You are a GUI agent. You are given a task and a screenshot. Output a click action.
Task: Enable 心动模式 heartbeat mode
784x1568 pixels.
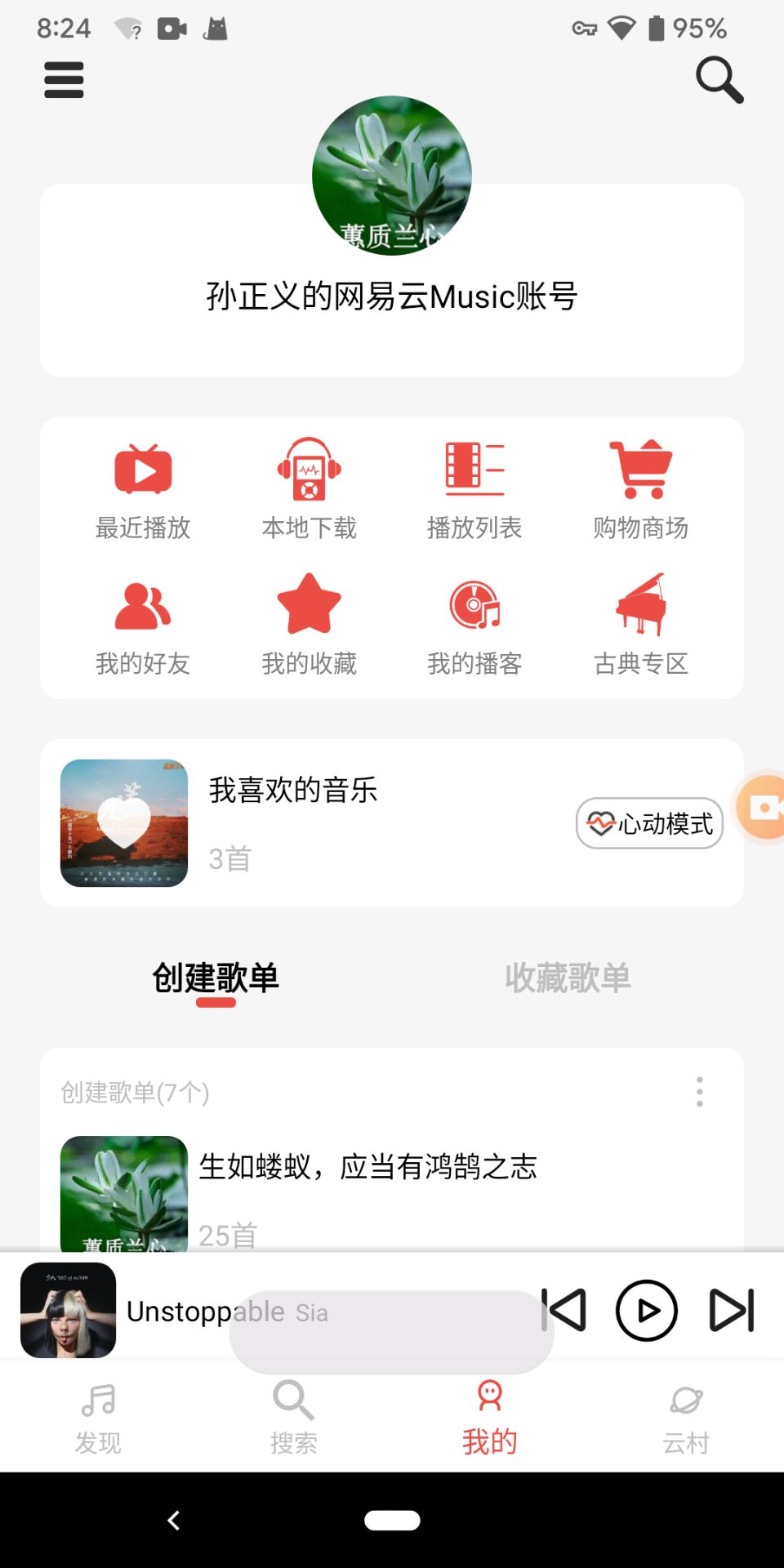[649, 823]
